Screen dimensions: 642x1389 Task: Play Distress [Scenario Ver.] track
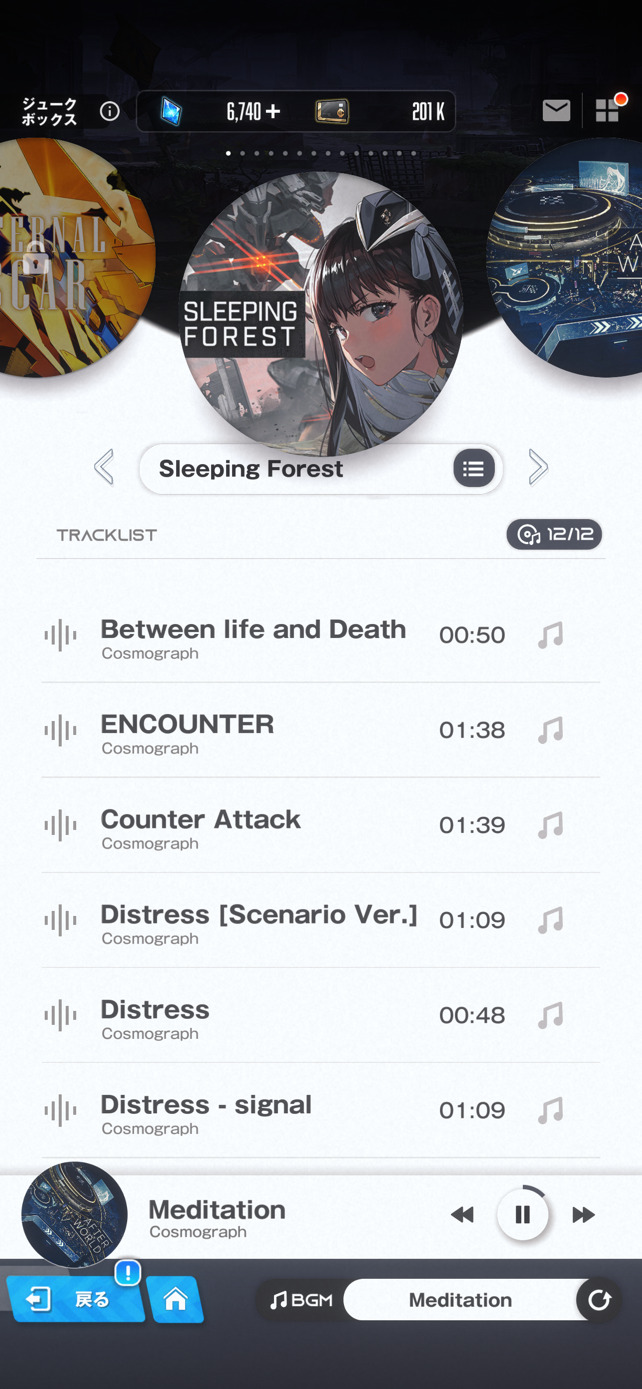258,920
